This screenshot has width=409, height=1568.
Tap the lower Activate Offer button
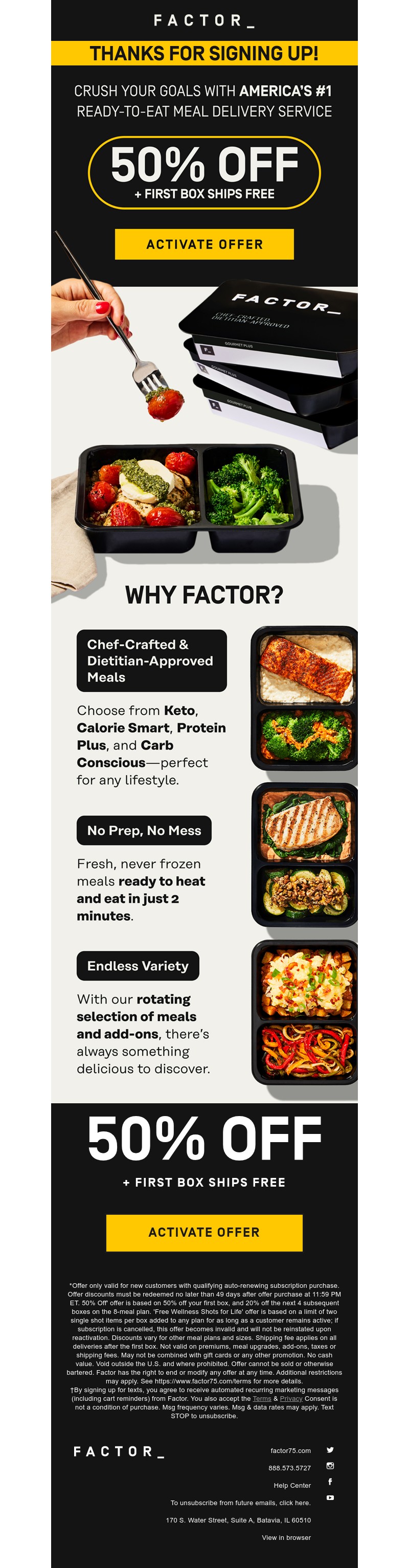(204, 1233)
